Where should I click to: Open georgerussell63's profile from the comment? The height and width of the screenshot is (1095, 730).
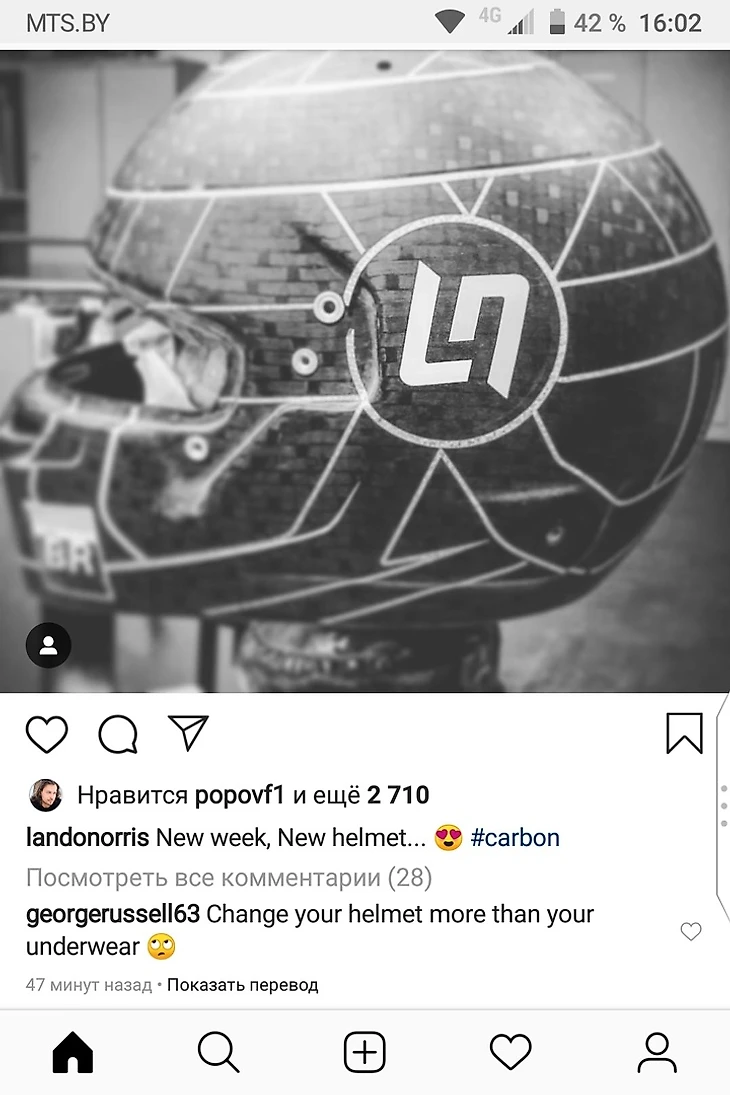tap(112, 914)
